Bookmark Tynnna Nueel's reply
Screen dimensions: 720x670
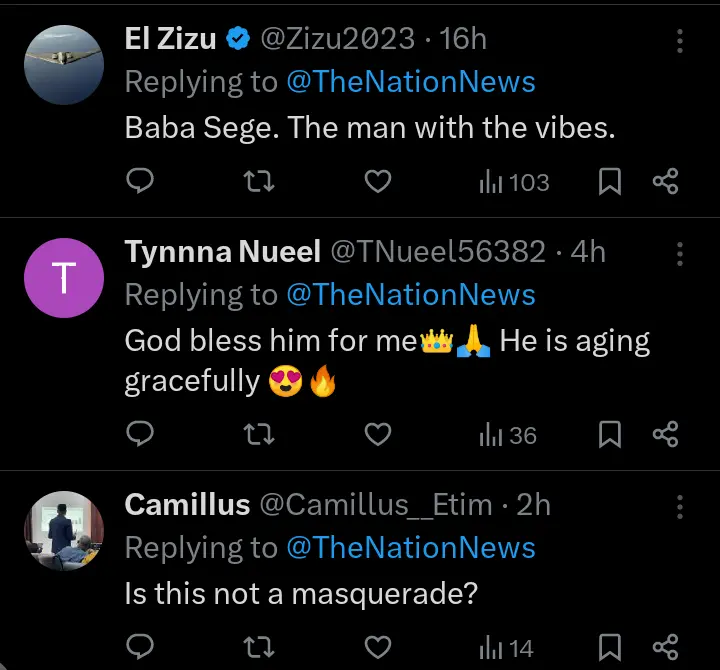click(x=610, y=434)
